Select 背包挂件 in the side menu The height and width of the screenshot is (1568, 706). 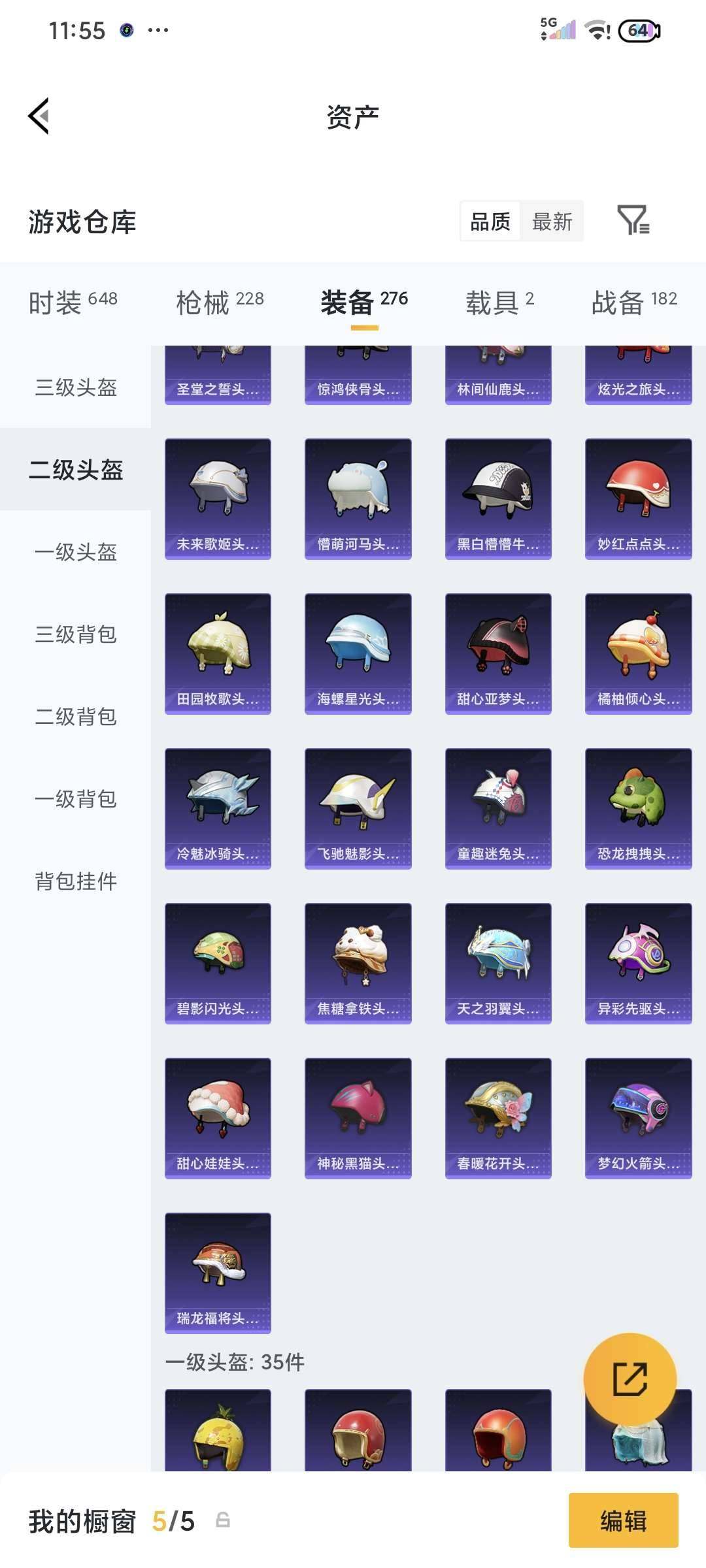click(76, 881)
